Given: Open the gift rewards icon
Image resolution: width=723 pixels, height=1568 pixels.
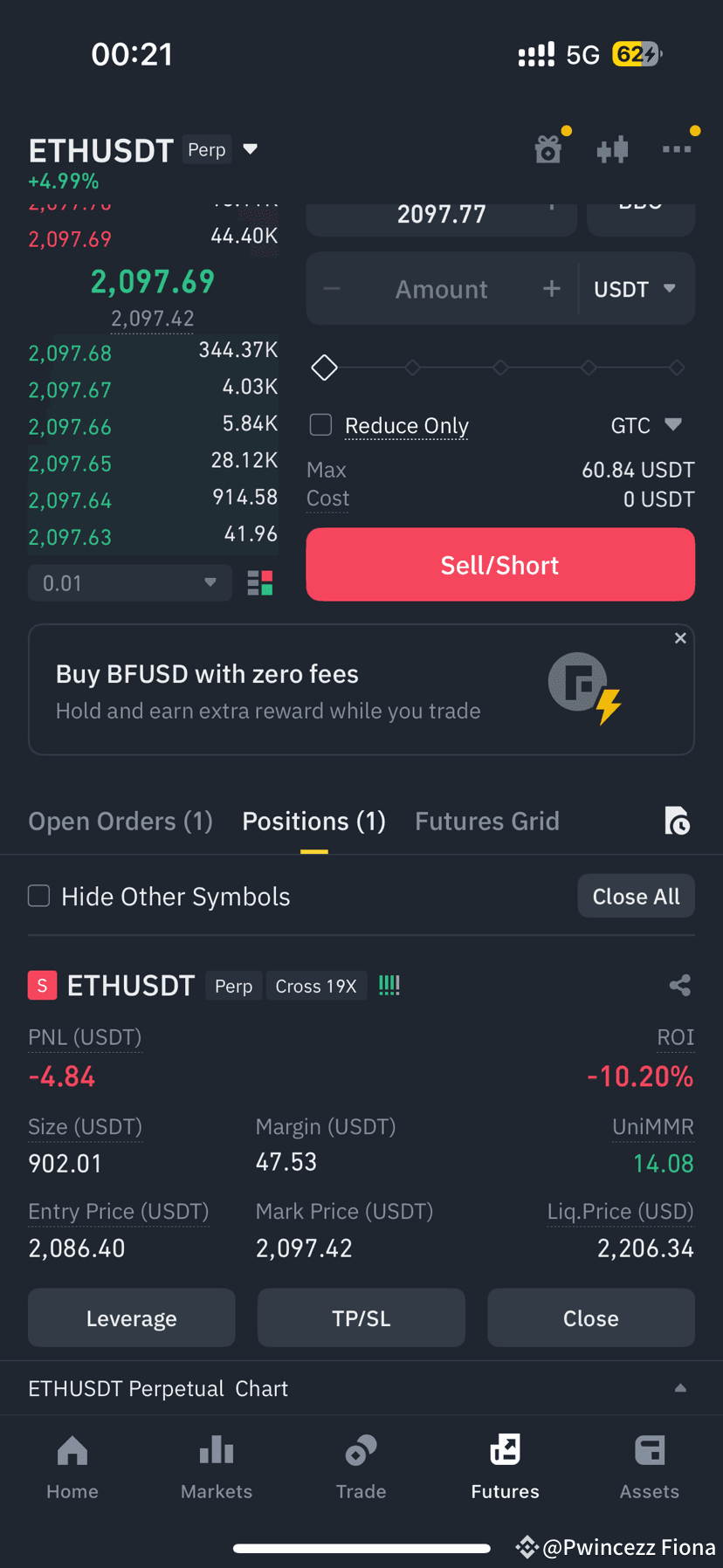Looking at the screenshot, I should click(548, 149).
